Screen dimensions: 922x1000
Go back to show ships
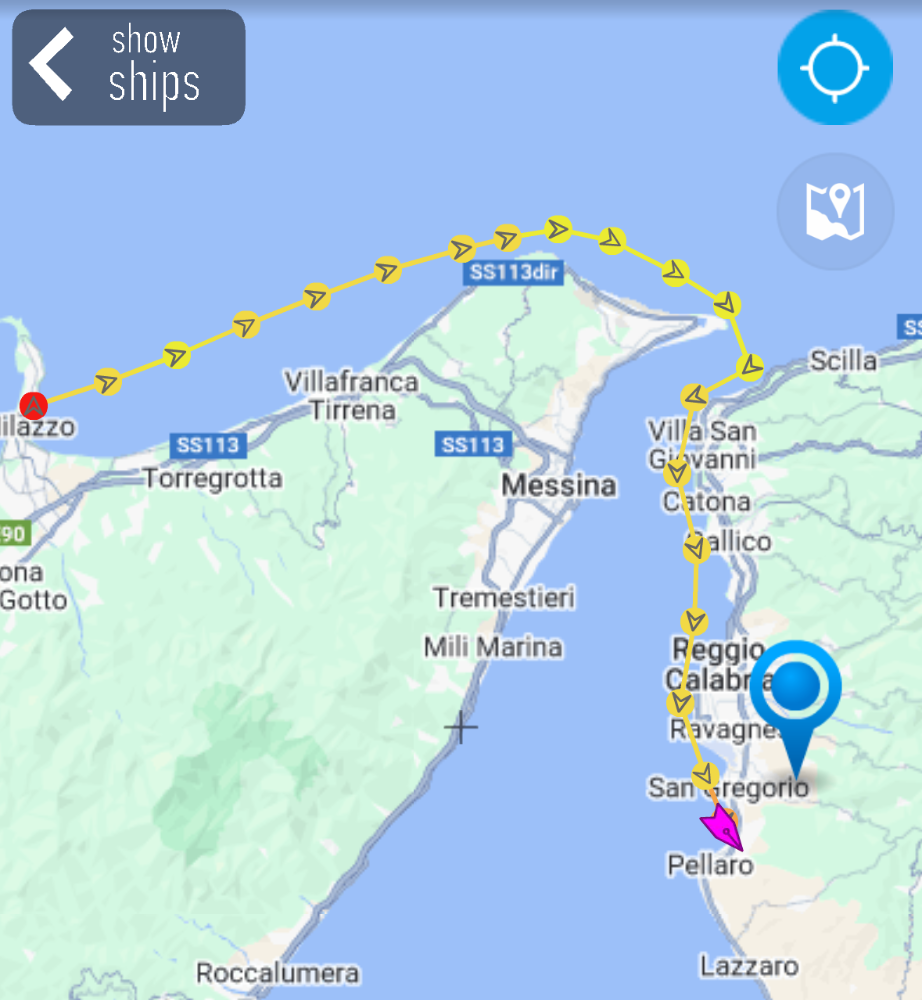coord(128,67)
